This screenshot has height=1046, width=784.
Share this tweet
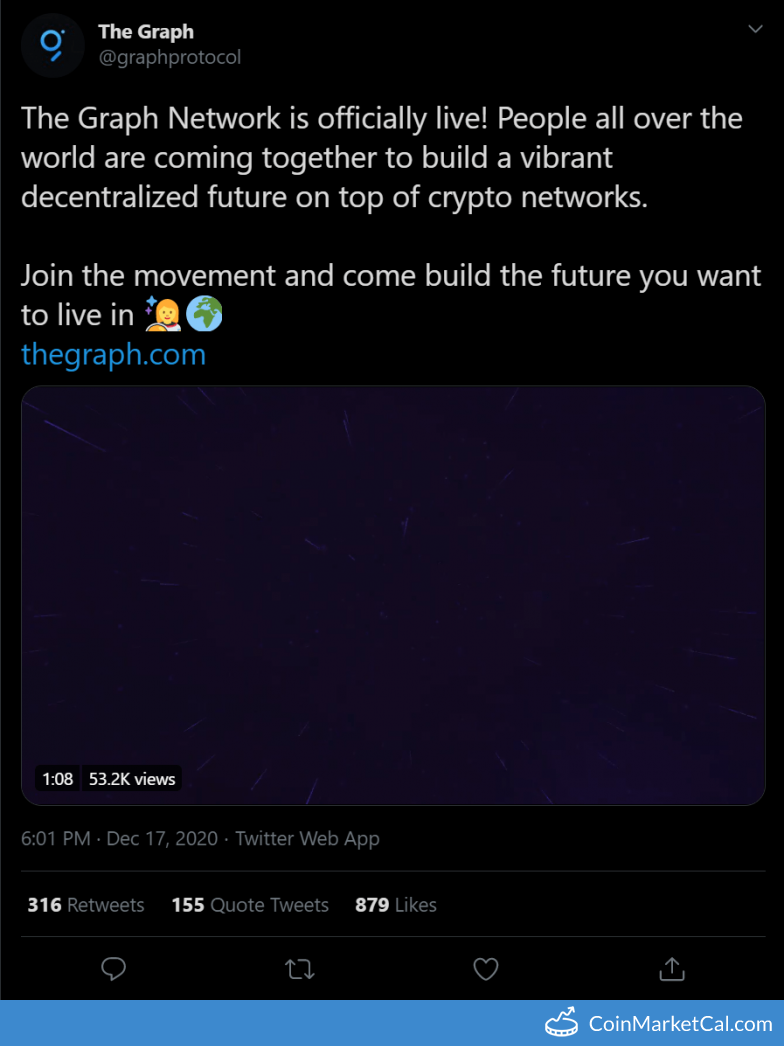[x=672, y=968]
